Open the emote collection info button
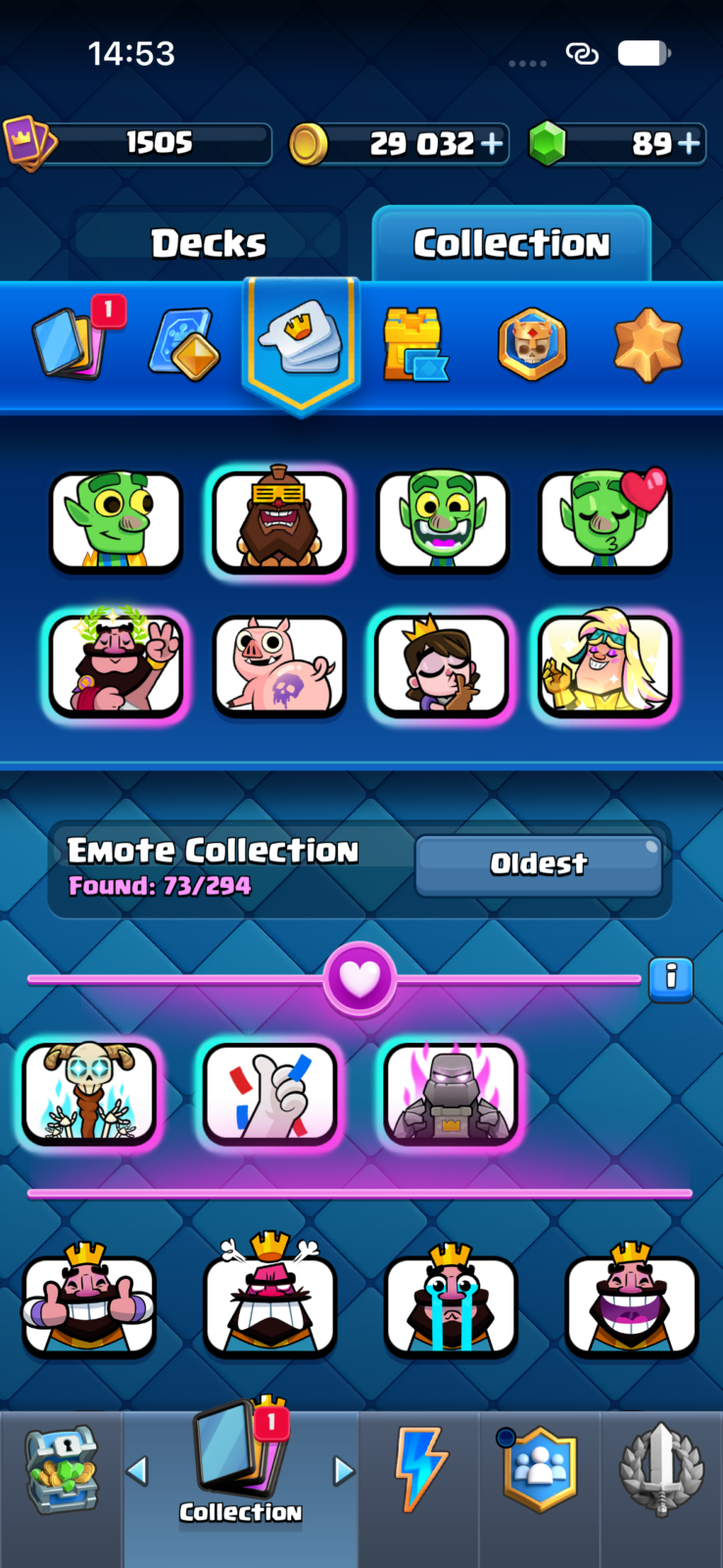Viewport: 723px width, 1568px height. point(671,978)
